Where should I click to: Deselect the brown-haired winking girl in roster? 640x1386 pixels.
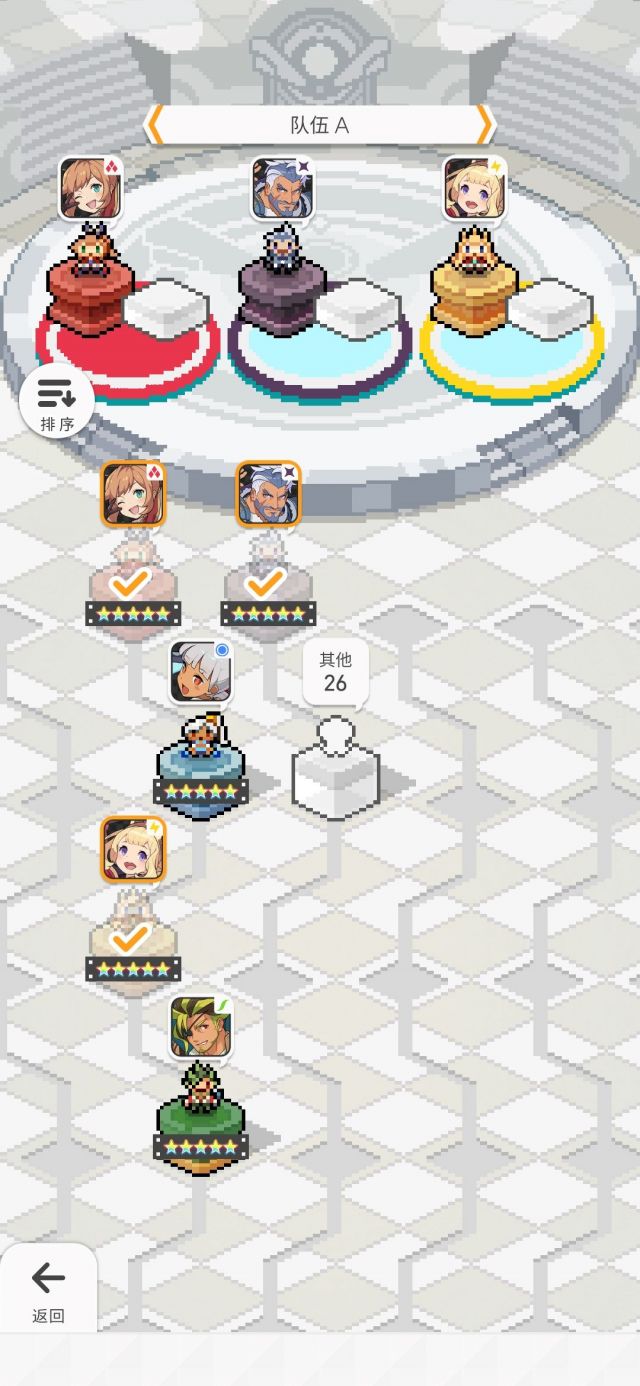[x=133, y=545]
